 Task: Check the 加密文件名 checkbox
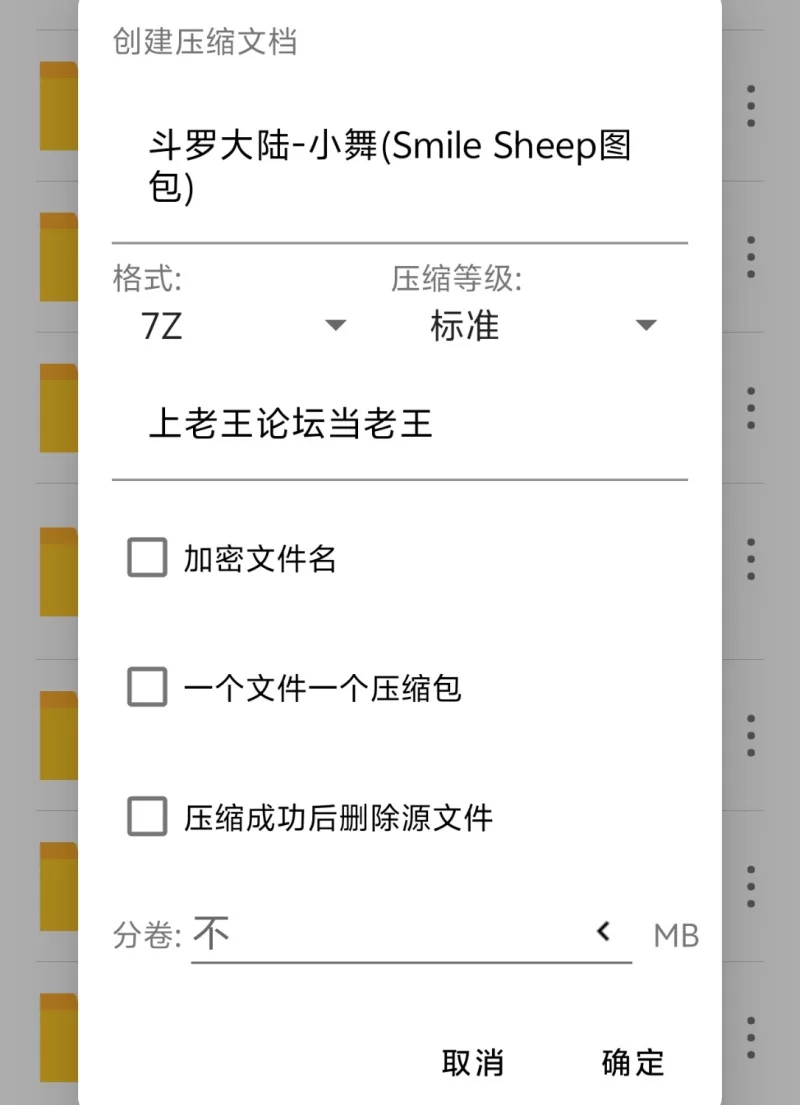(148, 558)
